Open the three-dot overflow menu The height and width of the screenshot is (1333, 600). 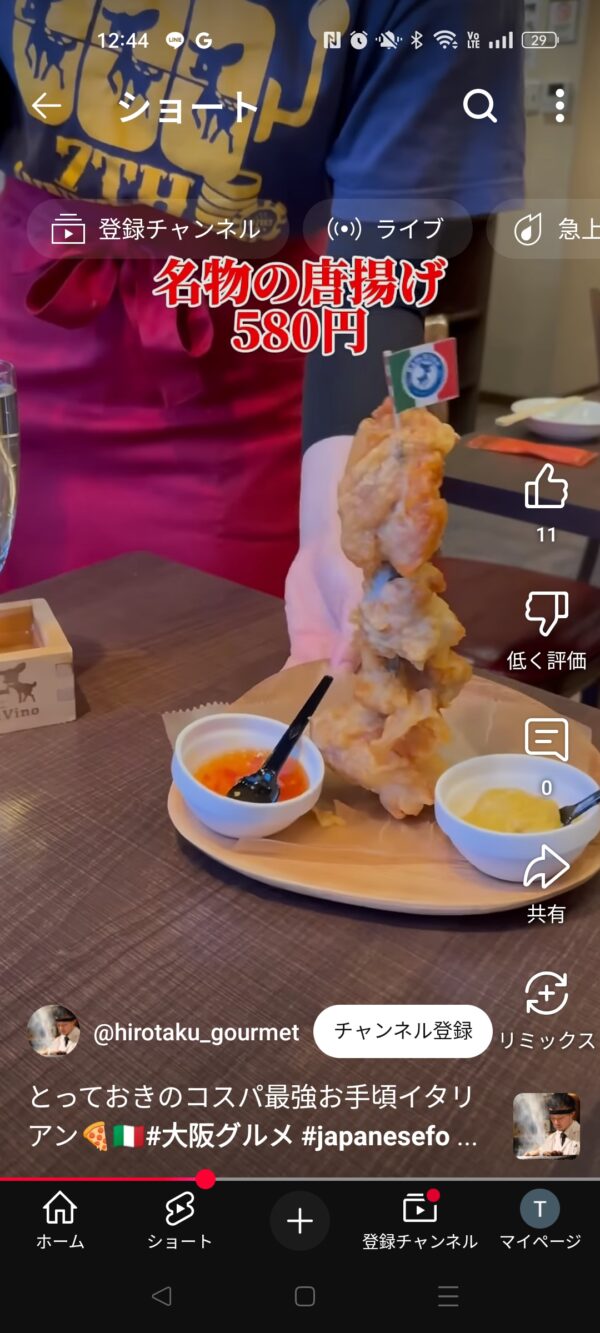coord(559,105)
